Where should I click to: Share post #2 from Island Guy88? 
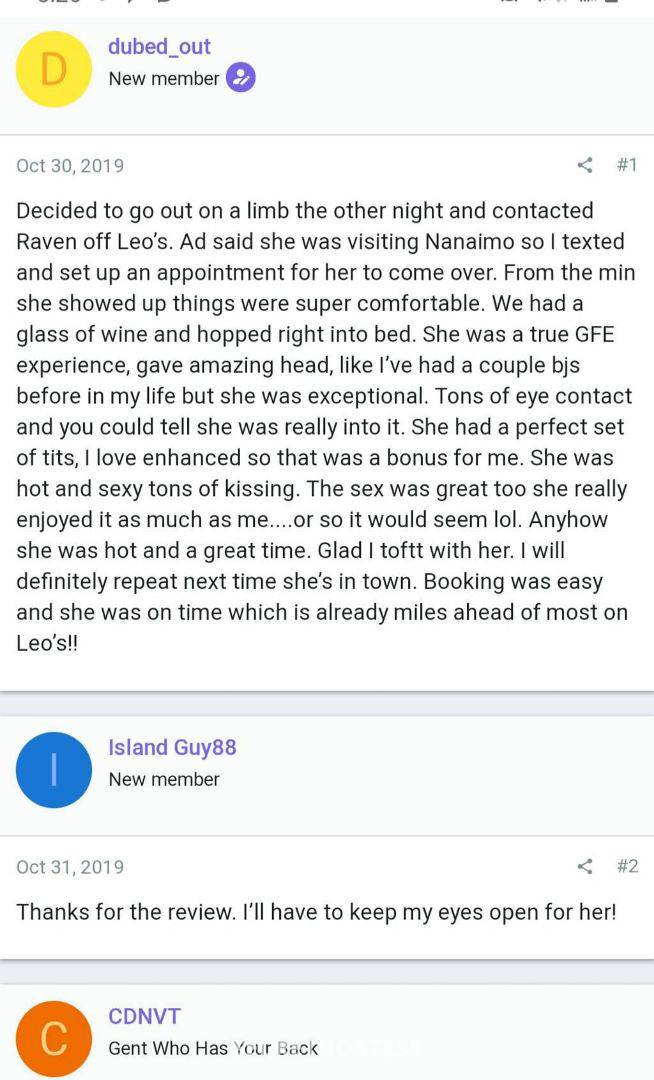pyautogui.click(x=585, y=866)
